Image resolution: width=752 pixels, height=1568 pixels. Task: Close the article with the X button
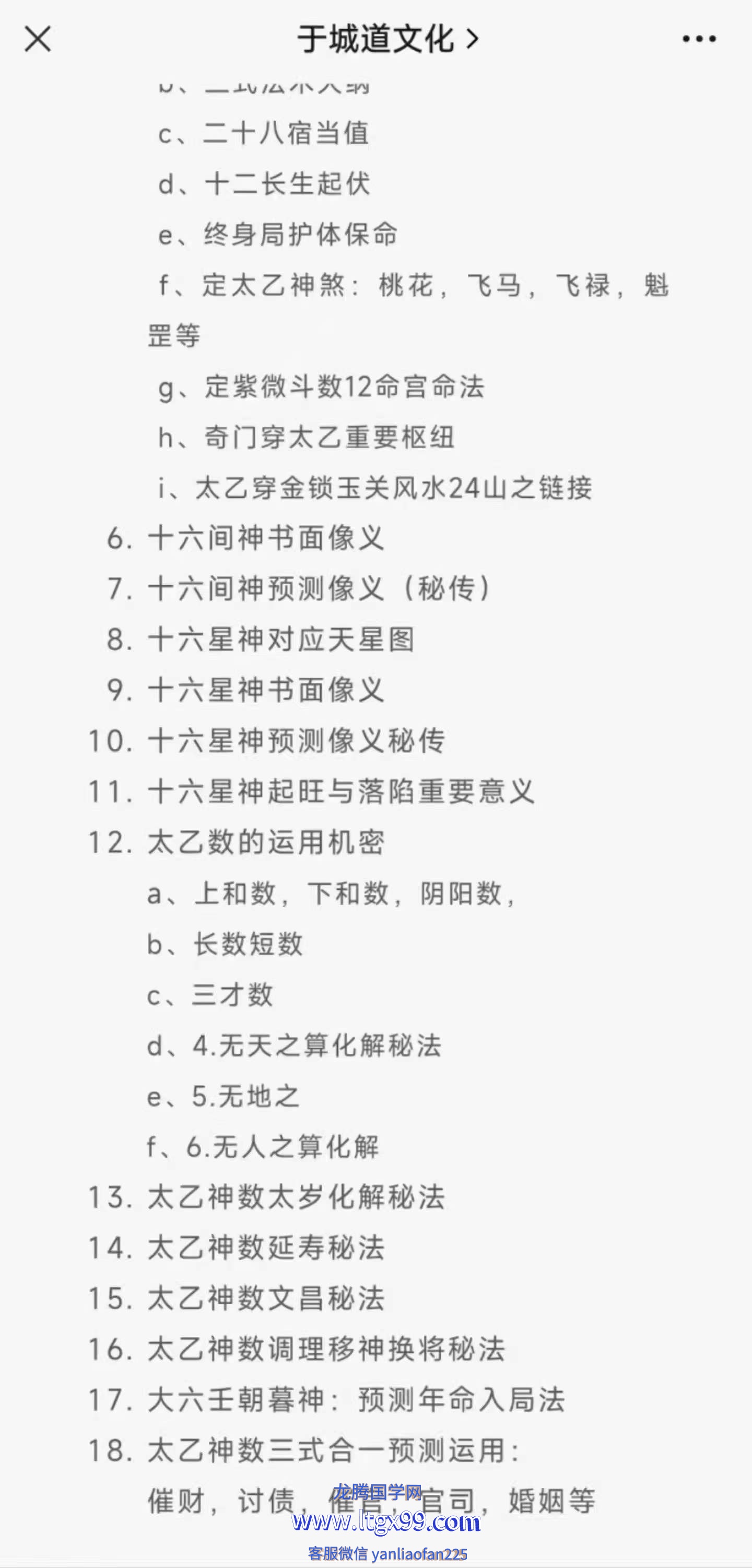click(38, 40)
